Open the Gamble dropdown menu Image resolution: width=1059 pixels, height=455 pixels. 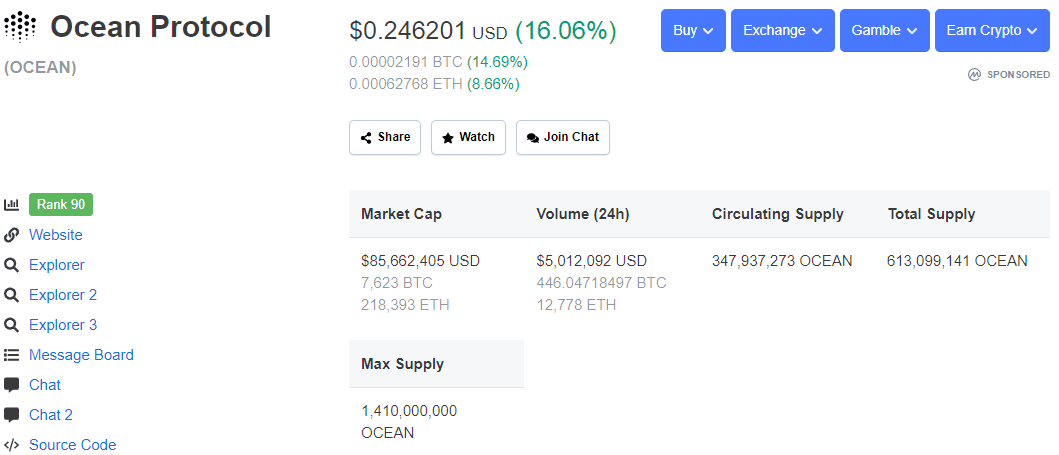point(884,30)
